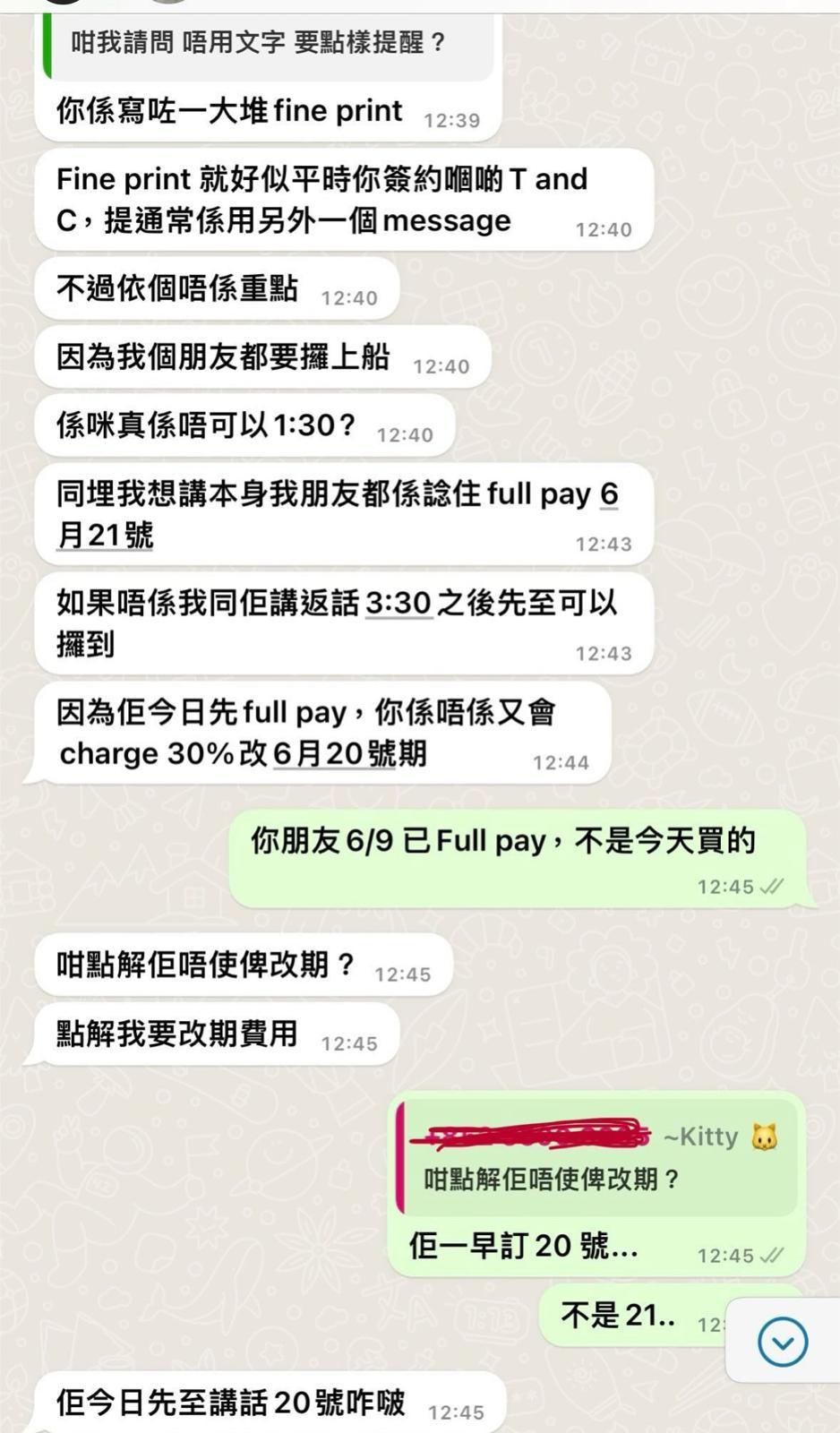This screenshot has width=840, height=1433.
Task: Open the underlined date 6月20號
Action: click(333, 754)
